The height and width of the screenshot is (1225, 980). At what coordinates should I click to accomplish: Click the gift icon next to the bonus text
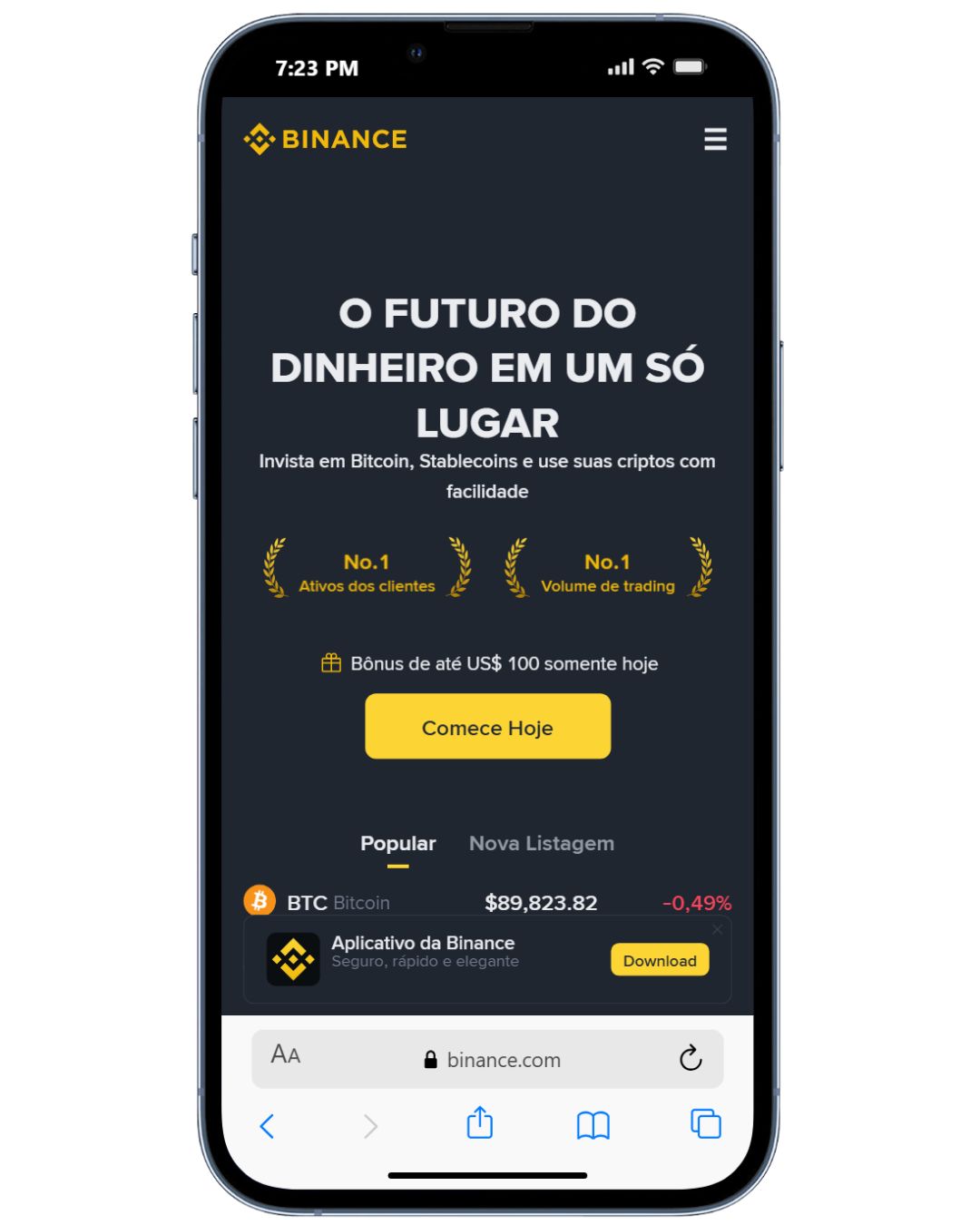tap(332, 663)
